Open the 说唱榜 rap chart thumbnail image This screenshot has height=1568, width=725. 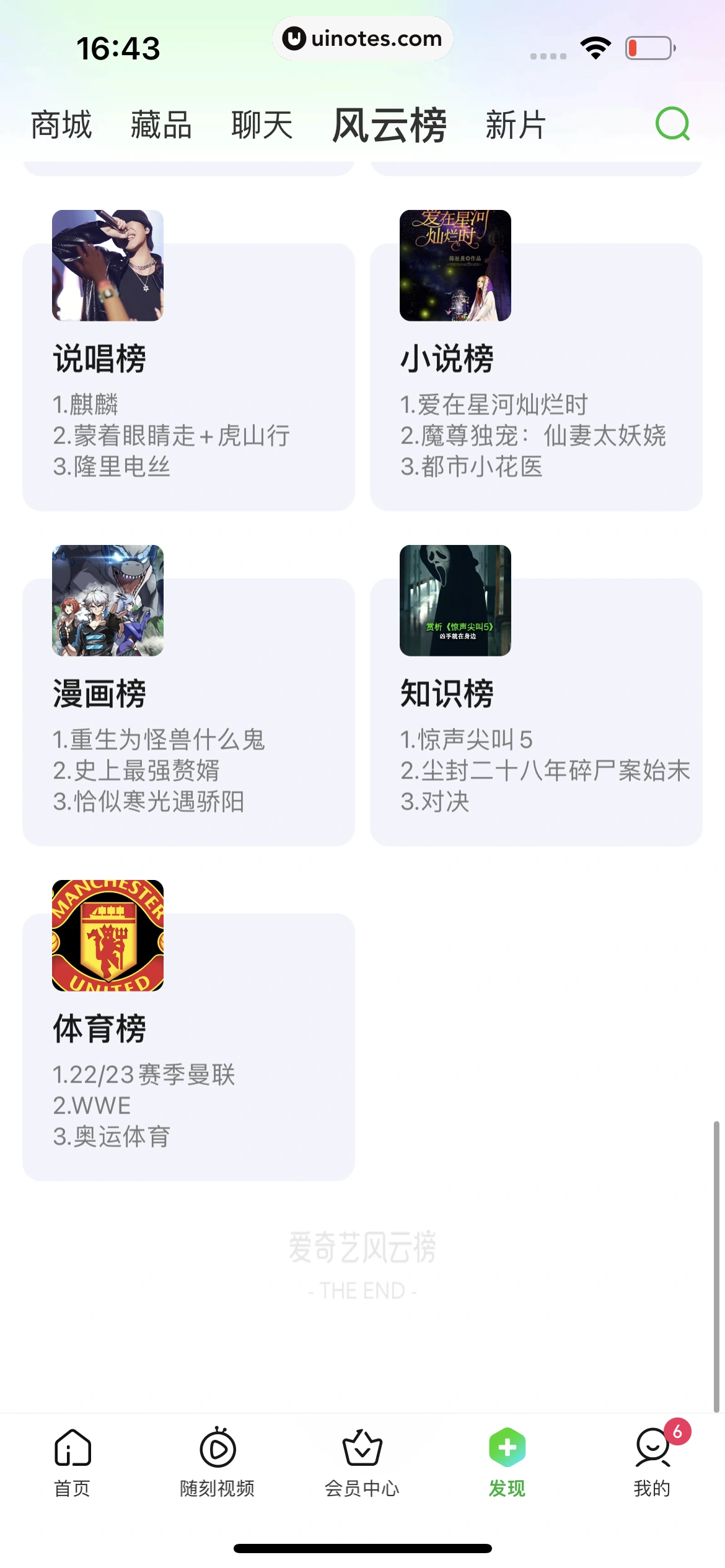tap(107, 266)
